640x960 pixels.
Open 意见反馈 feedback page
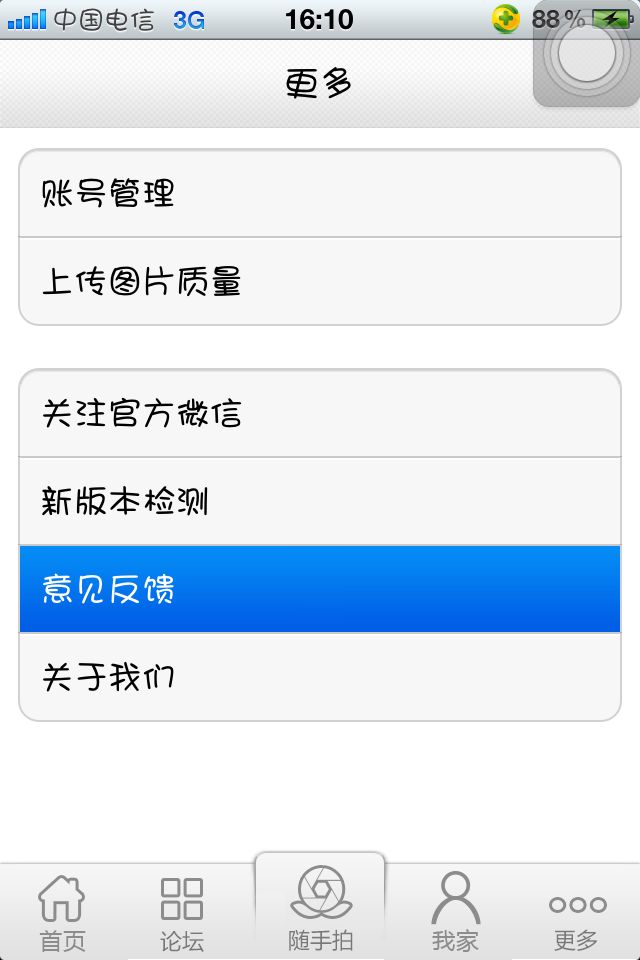coord(320,589)
